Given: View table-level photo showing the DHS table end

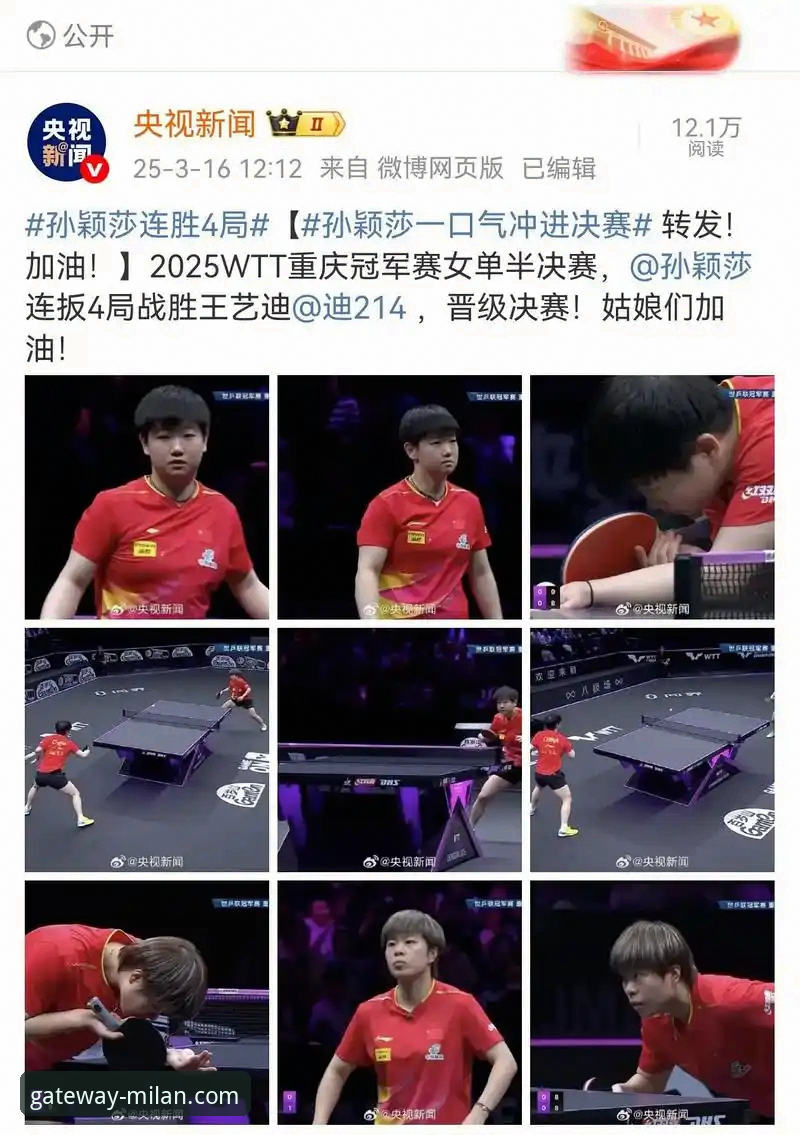Looking at the screenshot, I should tap(399, 749).
